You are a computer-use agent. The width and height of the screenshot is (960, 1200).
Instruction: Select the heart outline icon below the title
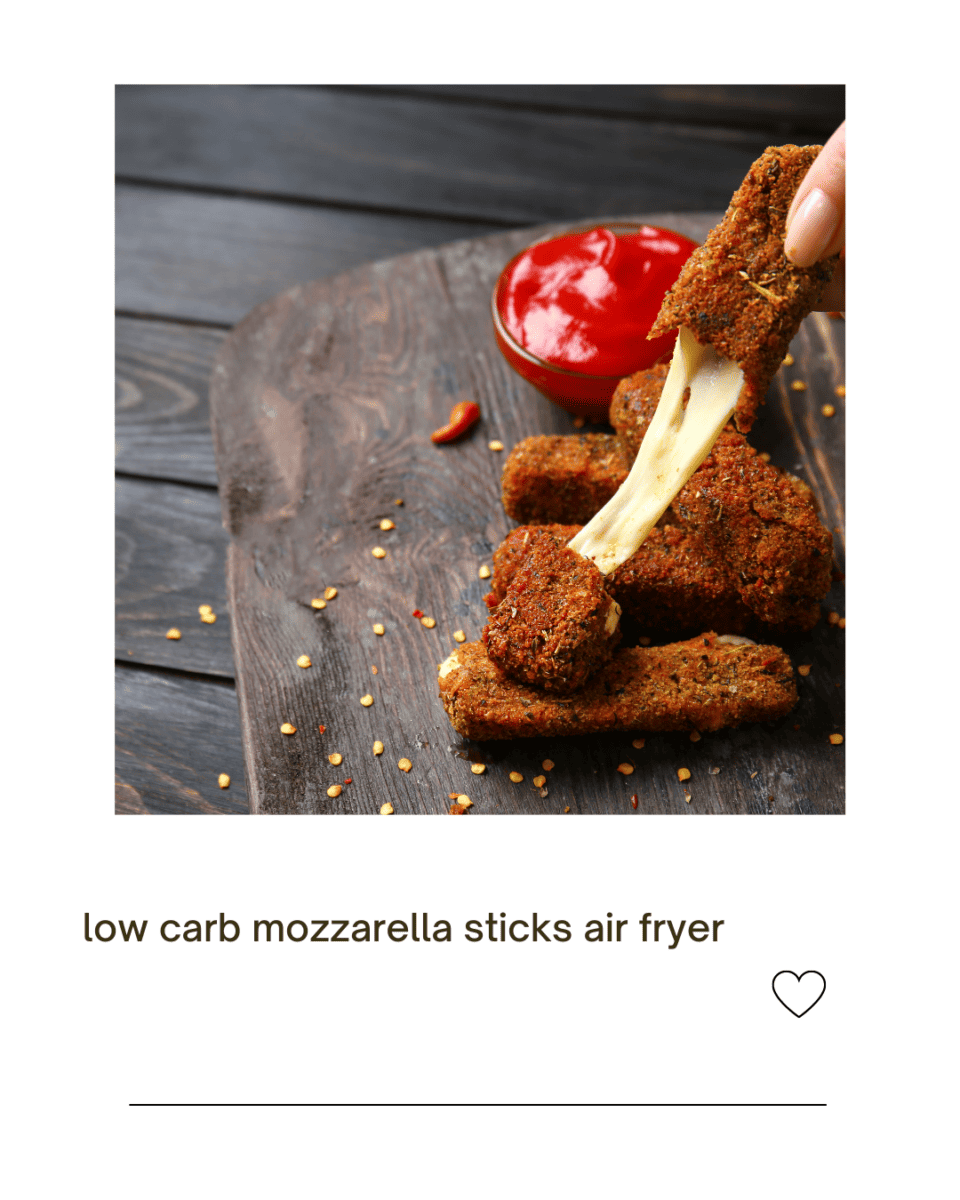797,993
